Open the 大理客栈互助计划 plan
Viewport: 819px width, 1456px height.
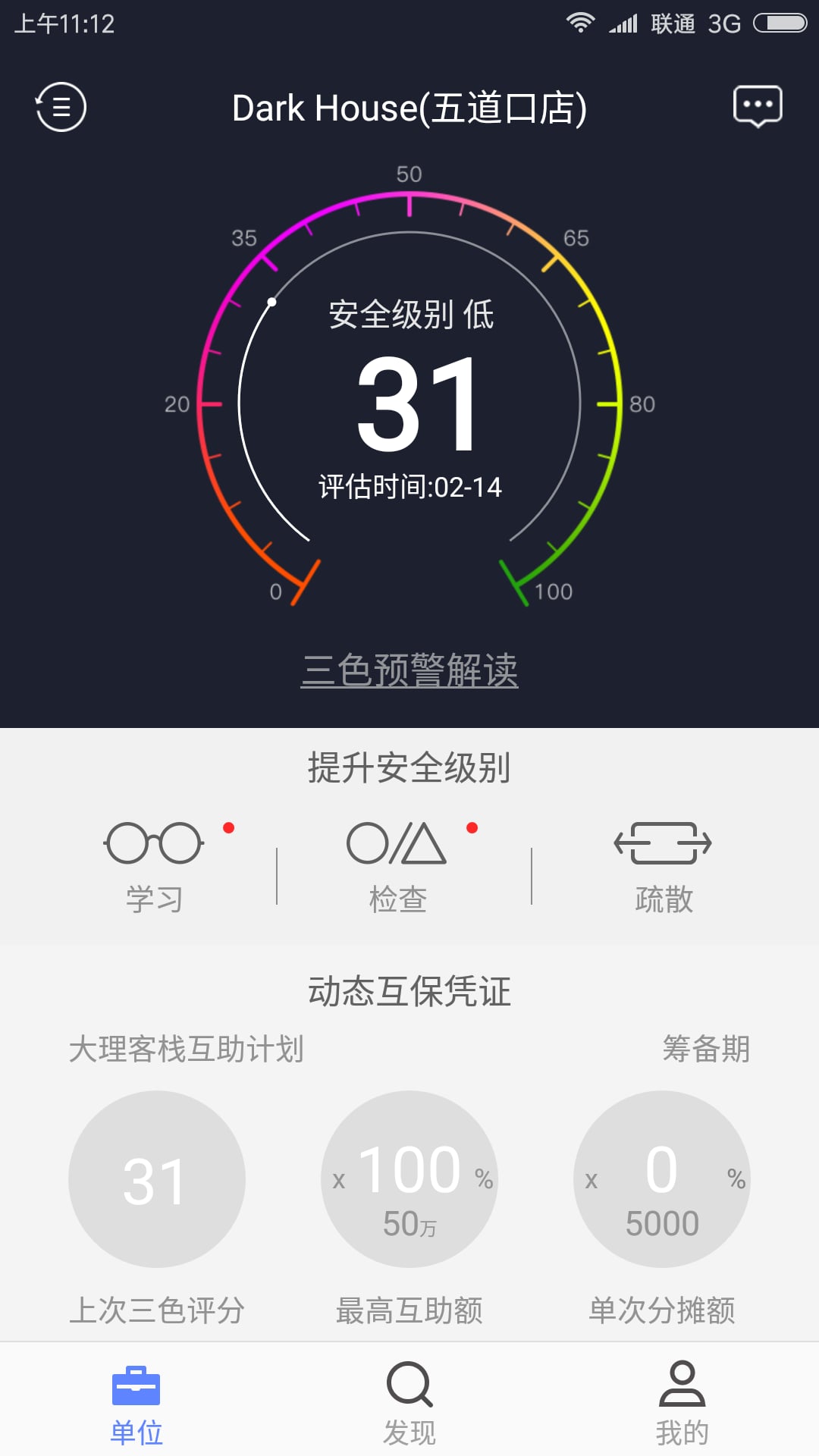187,1050
